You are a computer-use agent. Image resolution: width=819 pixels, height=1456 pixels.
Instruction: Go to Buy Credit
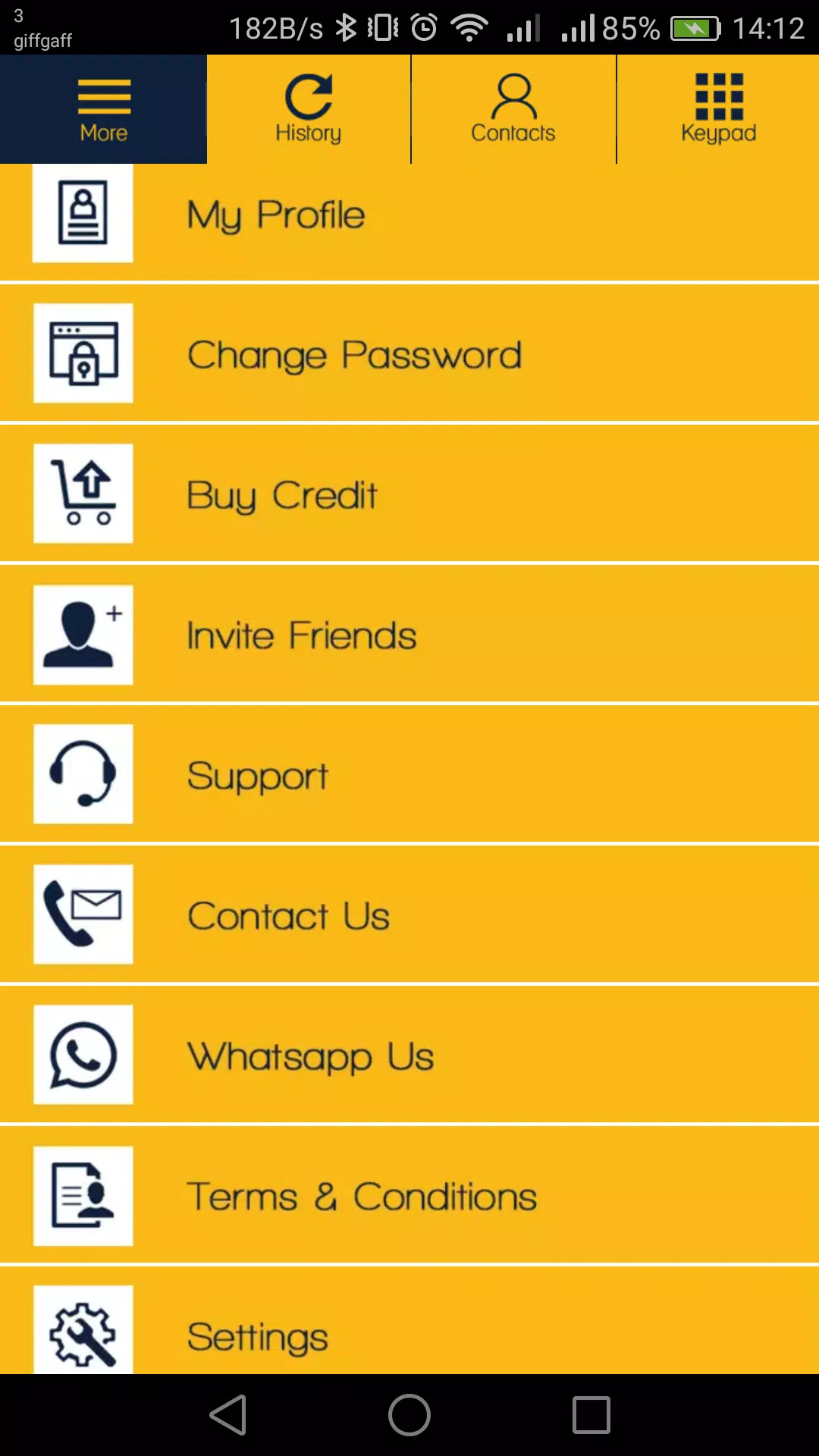(409, 494)
